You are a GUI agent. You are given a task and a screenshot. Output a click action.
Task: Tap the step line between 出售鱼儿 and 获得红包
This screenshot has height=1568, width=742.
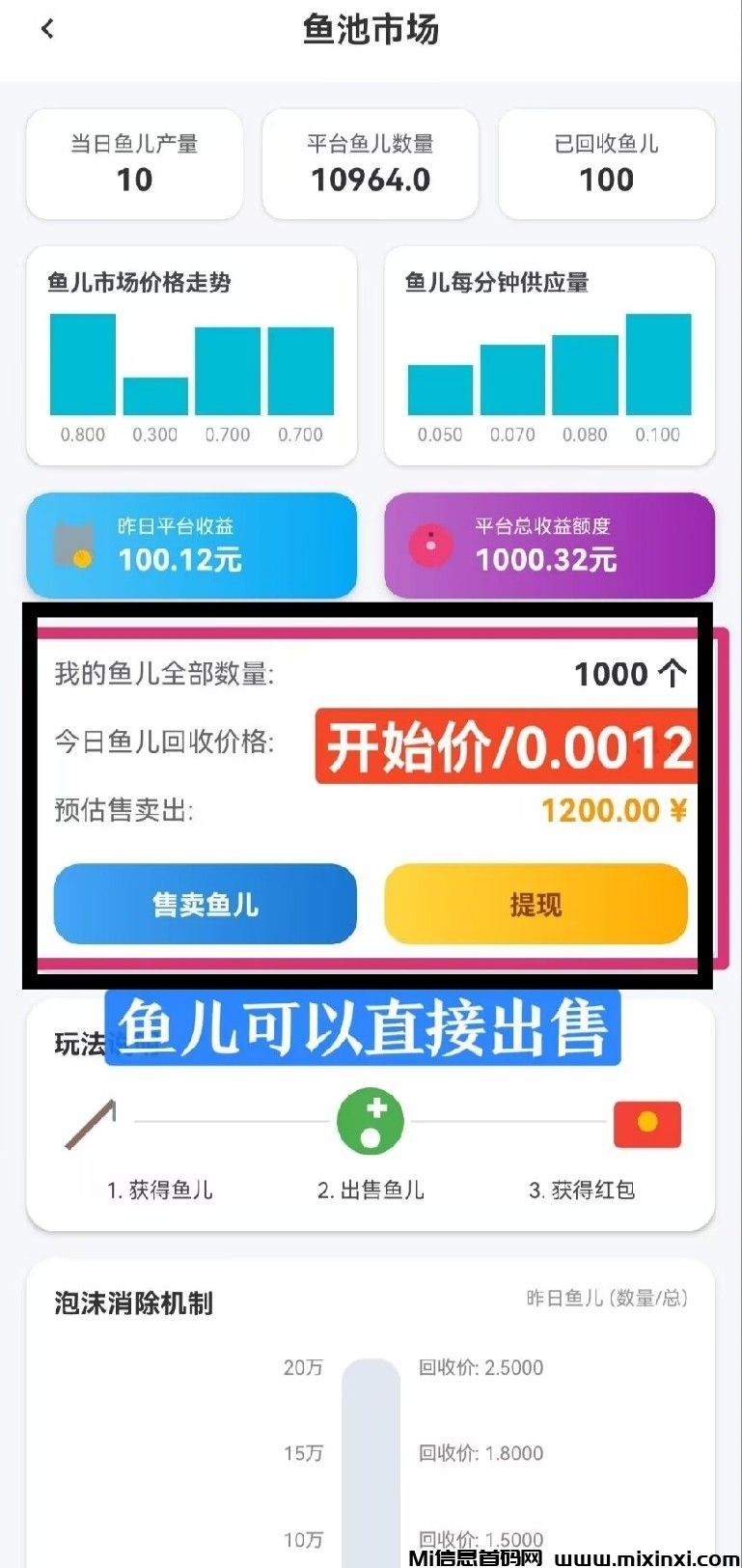tap(511, 1121)
